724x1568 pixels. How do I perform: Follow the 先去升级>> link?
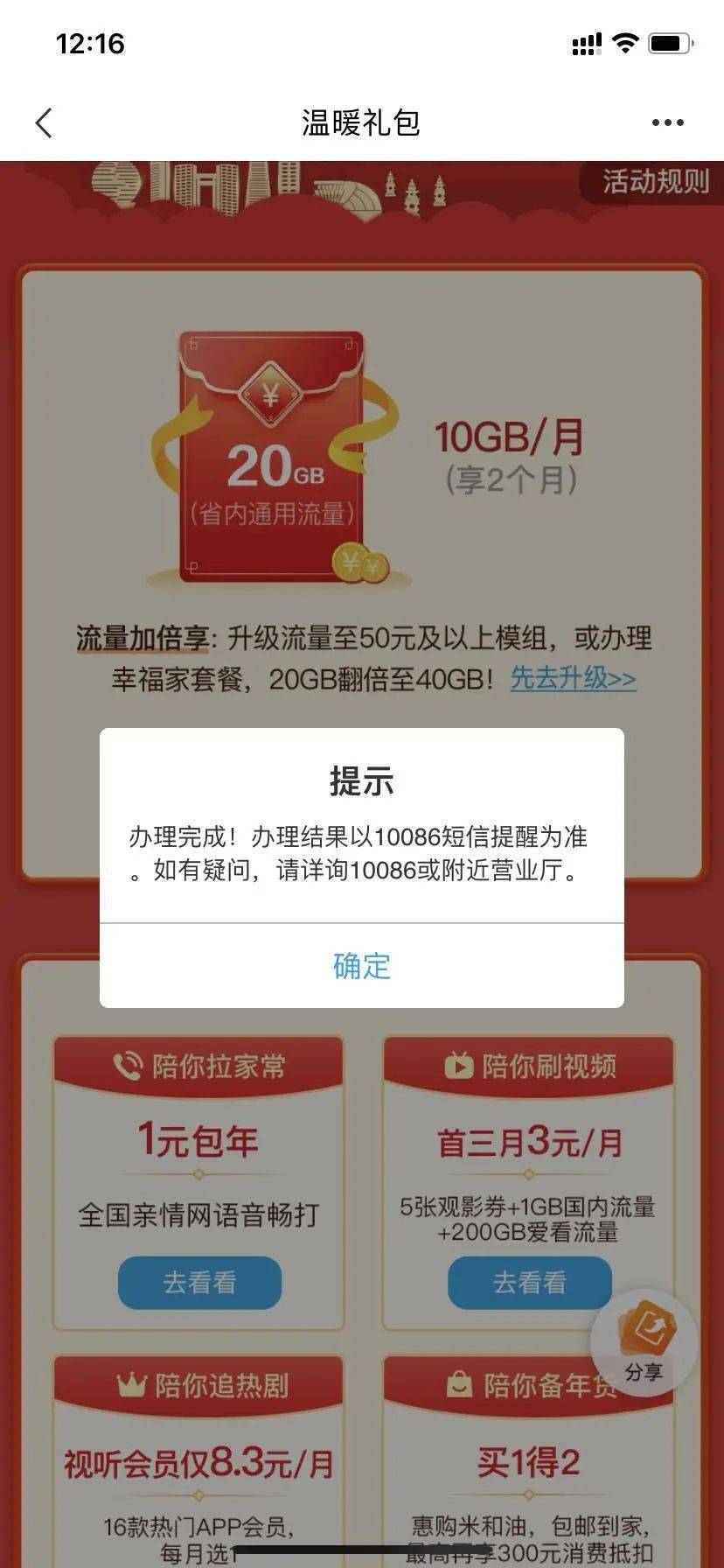pos(573,678)
